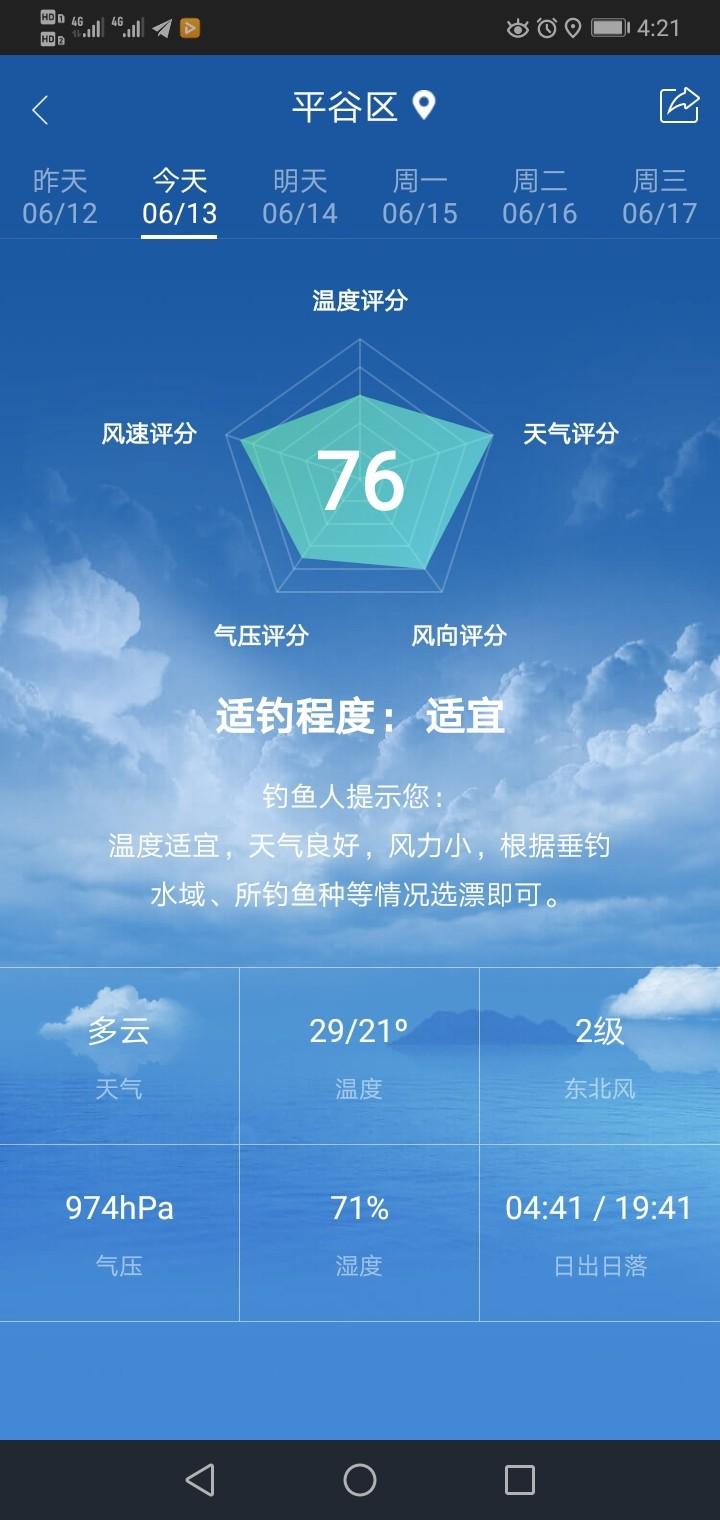View the 周二 06/16 forecast tab

tap(540, 197)
